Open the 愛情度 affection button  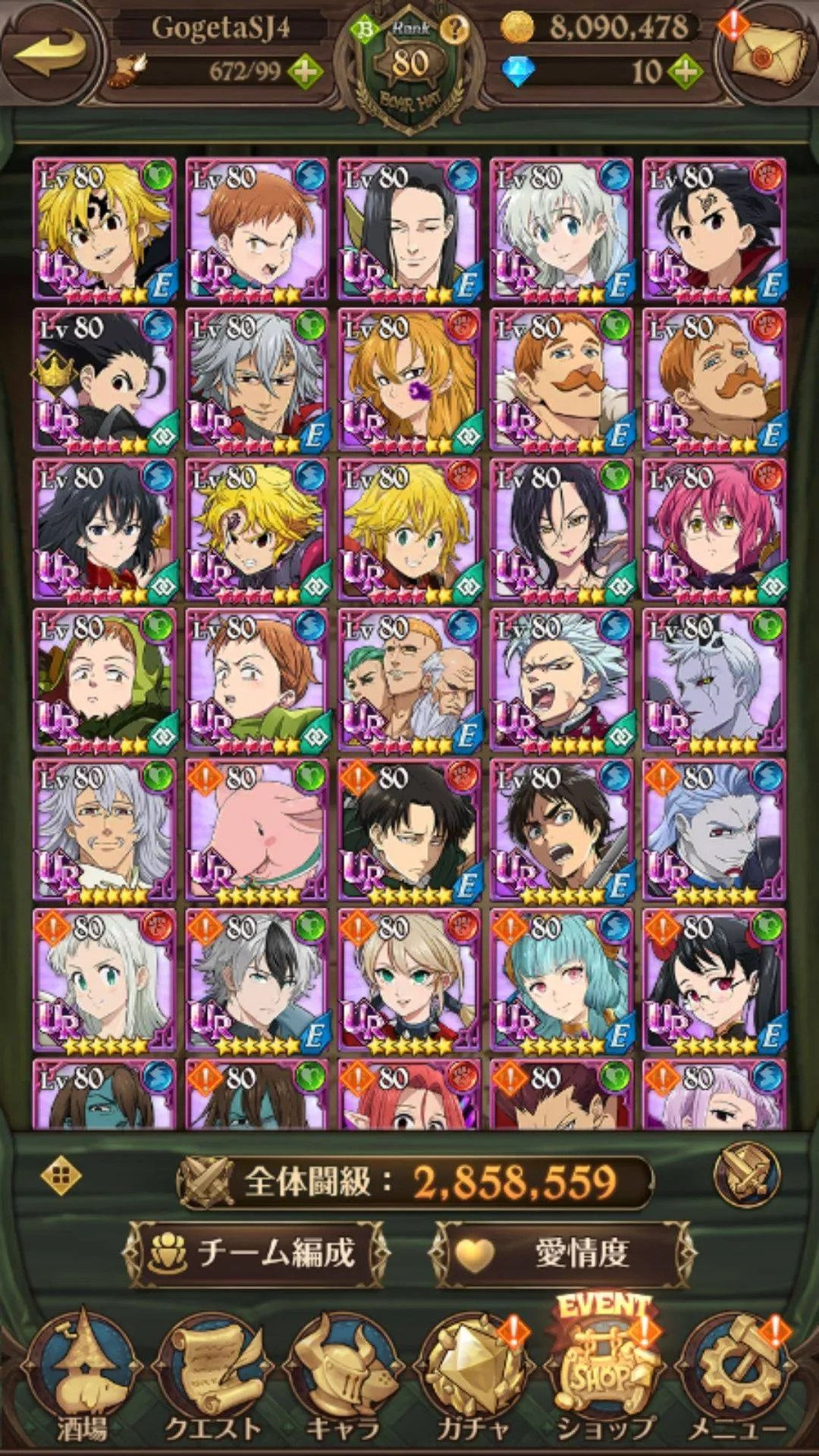(561, 1253)
